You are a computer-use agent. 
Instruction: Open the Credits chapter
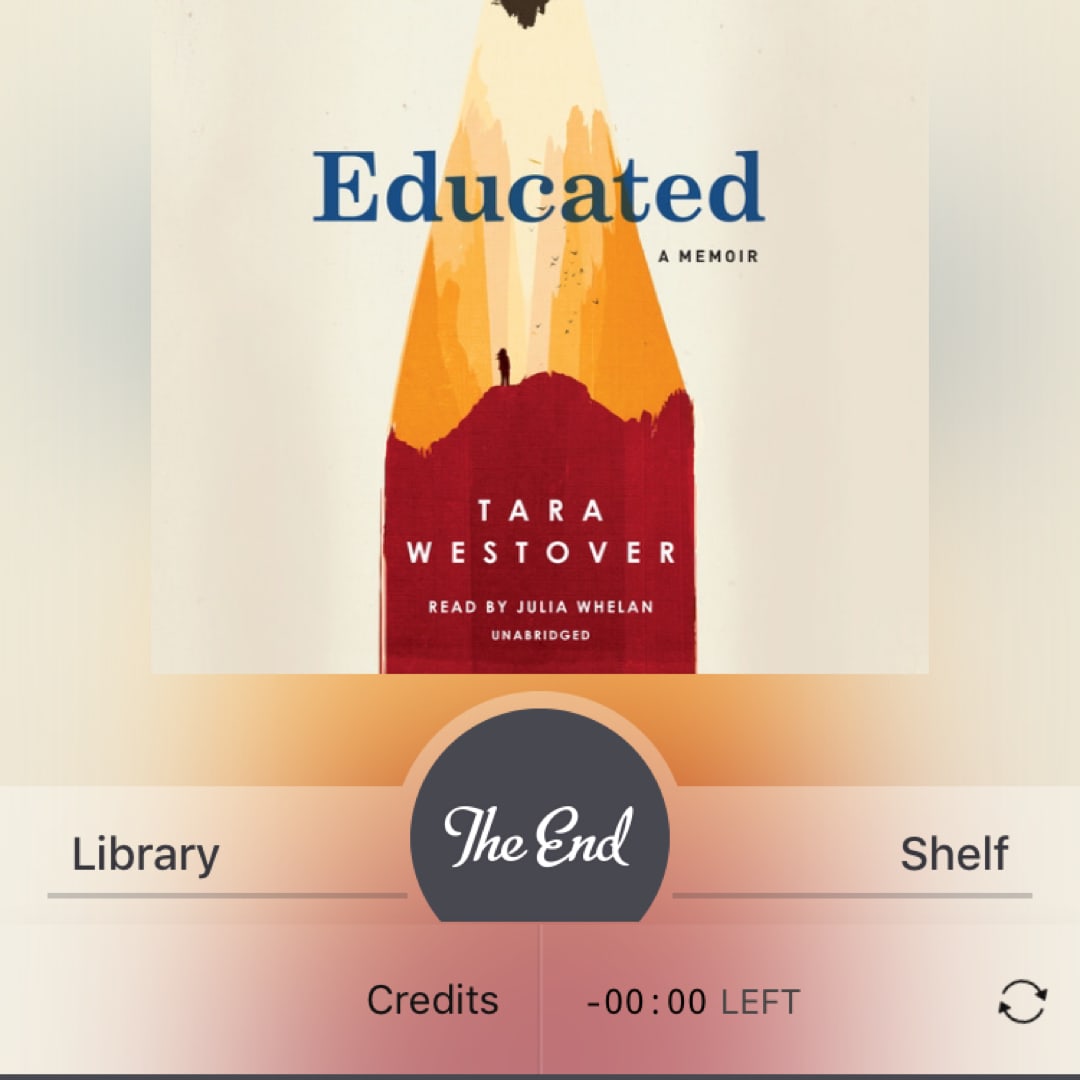(432, 1000)
